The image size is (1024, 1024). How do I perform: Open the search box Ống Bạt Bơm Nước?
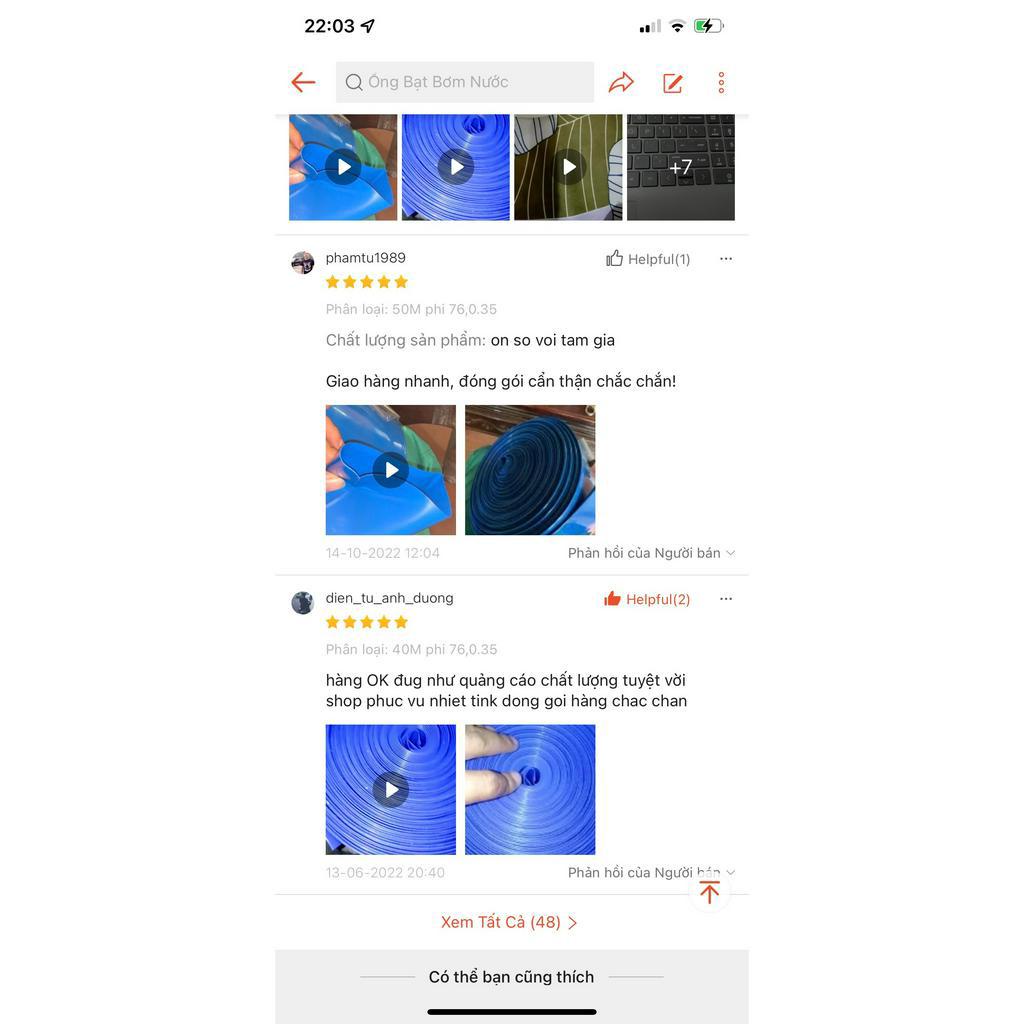pos(464,82)
